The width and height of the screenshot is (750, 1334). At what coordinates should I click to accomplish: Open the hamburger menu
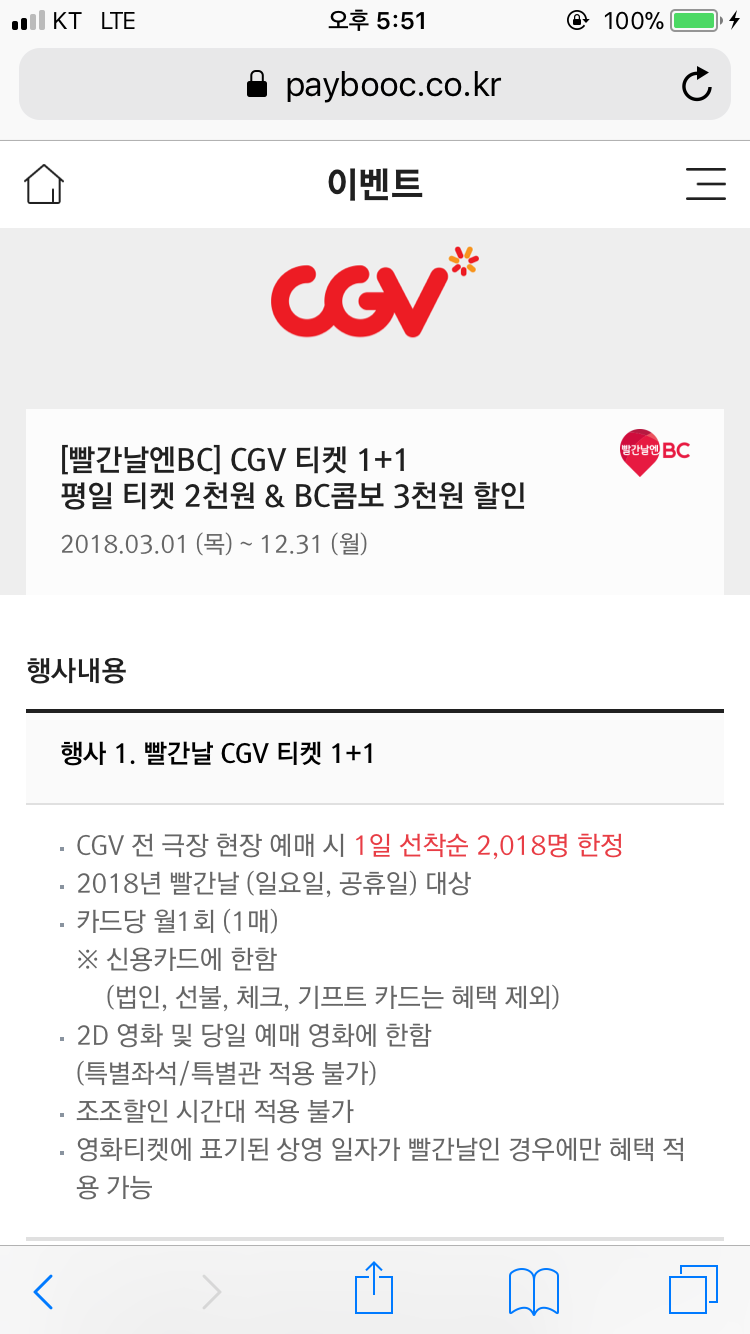tap(705, 184)
